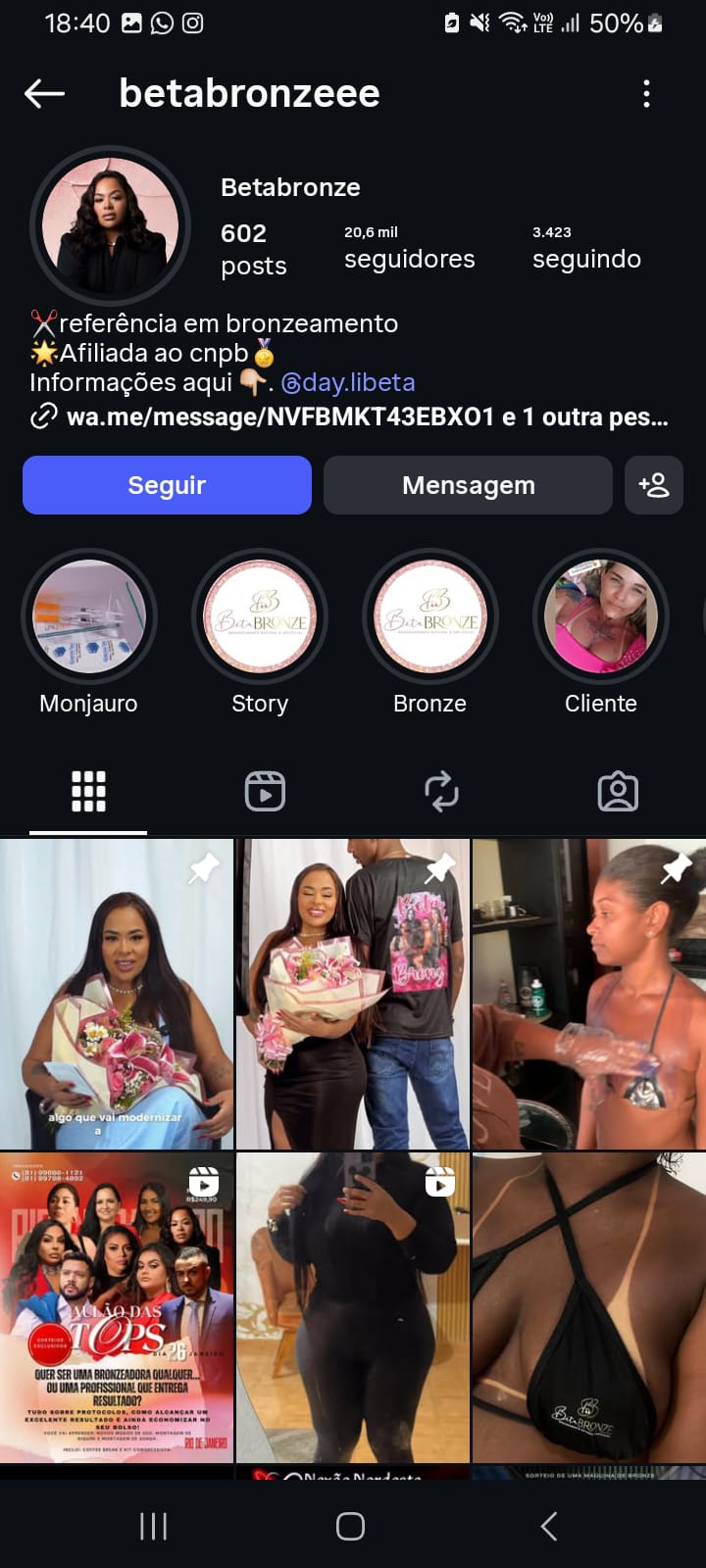Switch to the Reels tab

265,791
